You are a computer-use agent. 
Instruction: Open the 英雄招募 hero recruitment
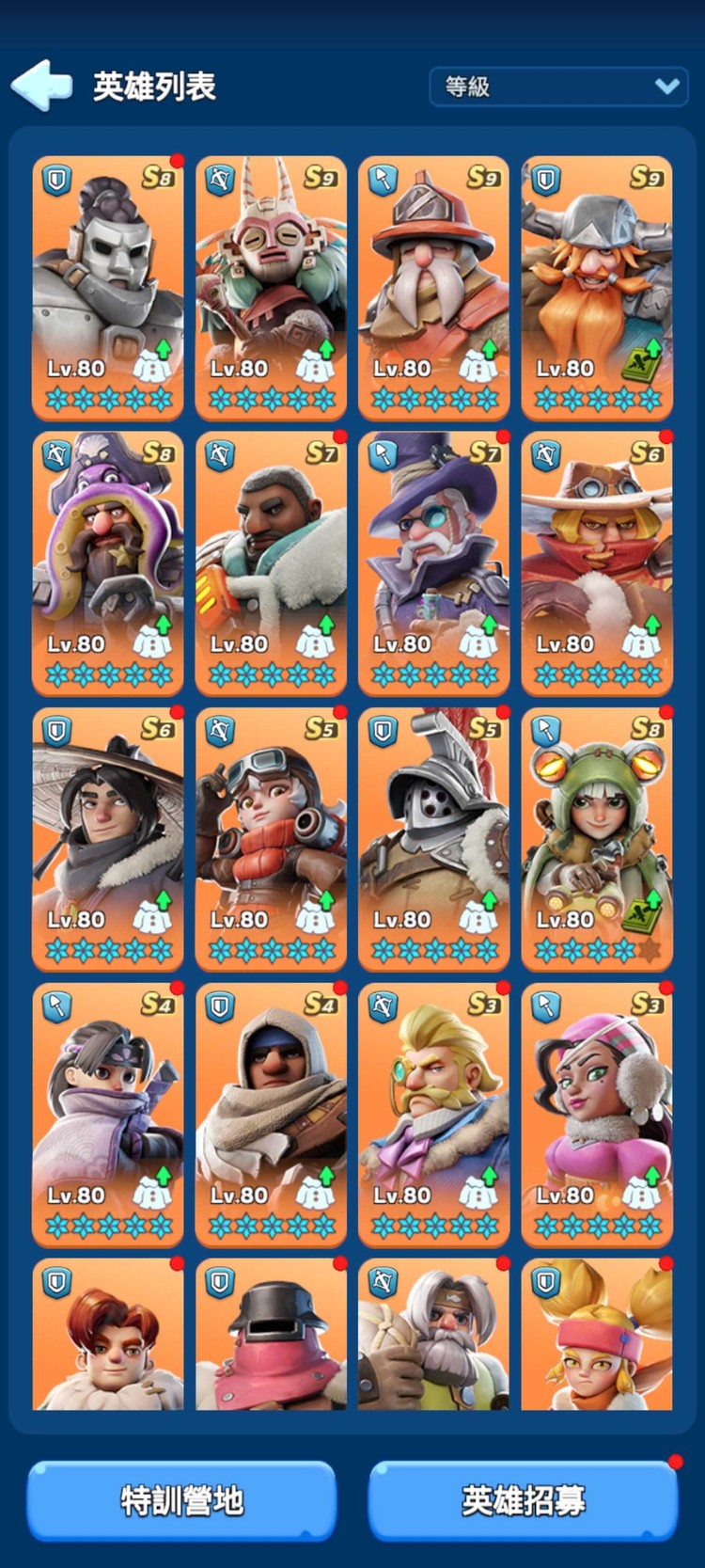(x=523, y=1499)
